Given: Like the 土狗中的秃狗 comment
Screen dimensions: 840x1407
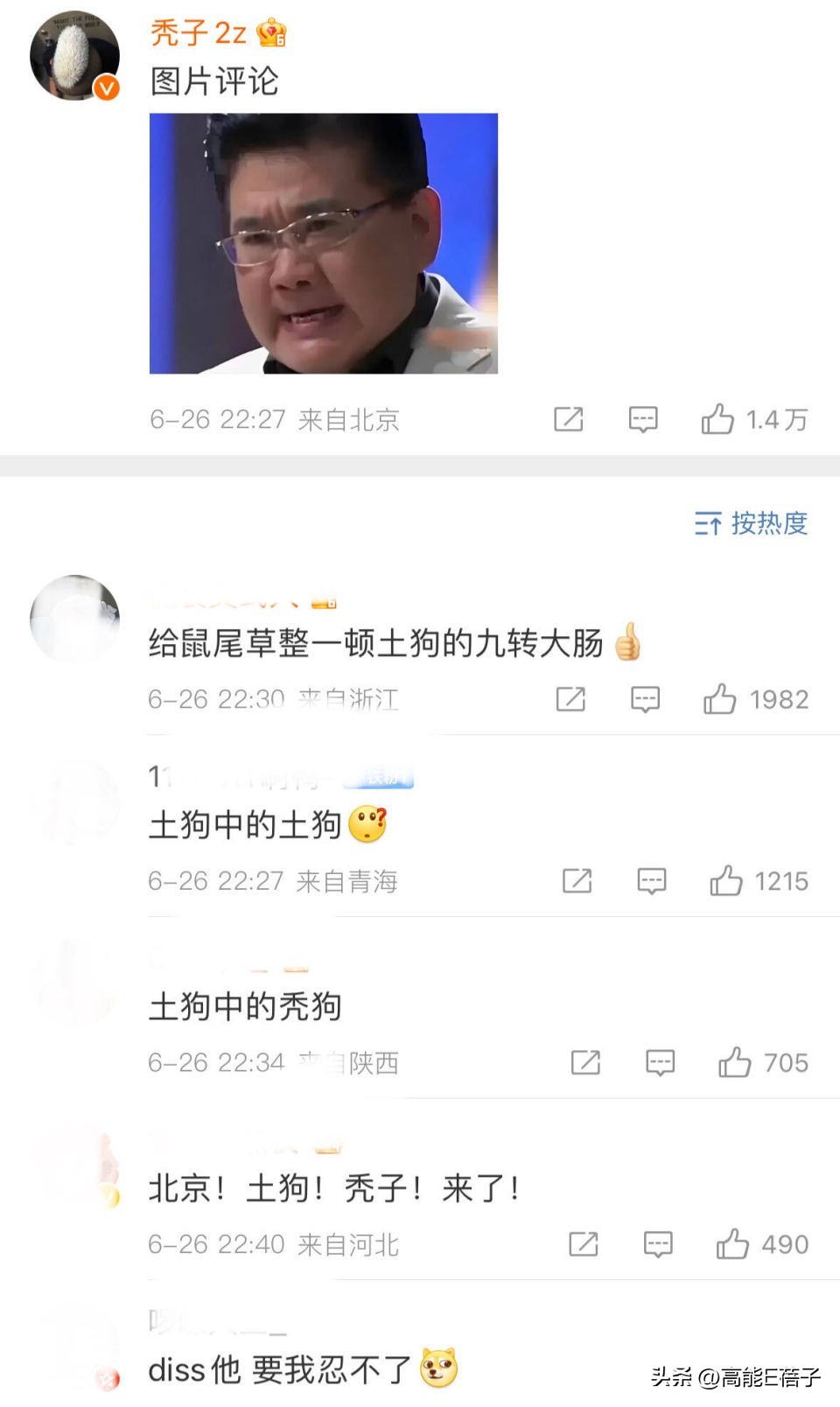Looking at the screenshot, I should pos(735,1063).
